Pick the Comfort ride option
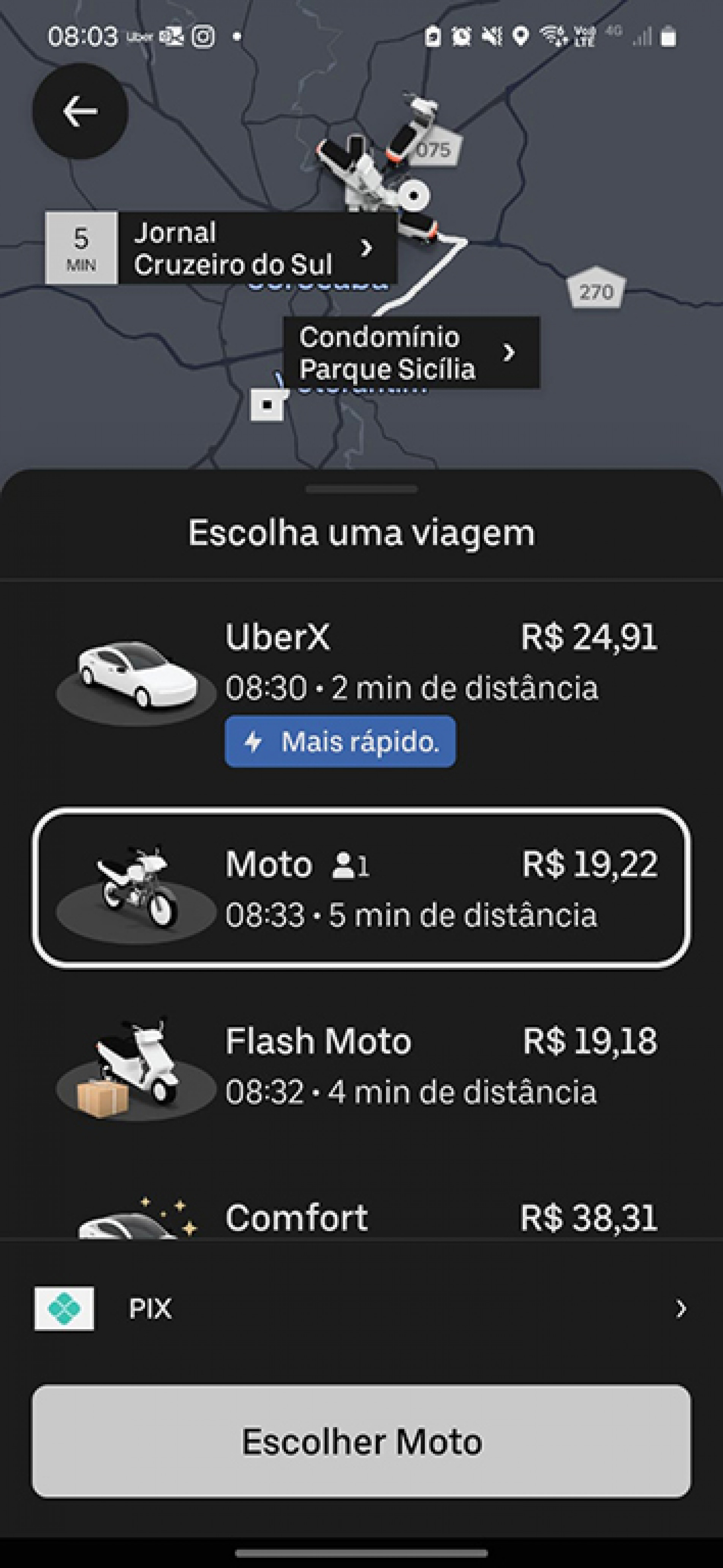Viewport: 723px width, 1568px height. tap(361, 1217)
